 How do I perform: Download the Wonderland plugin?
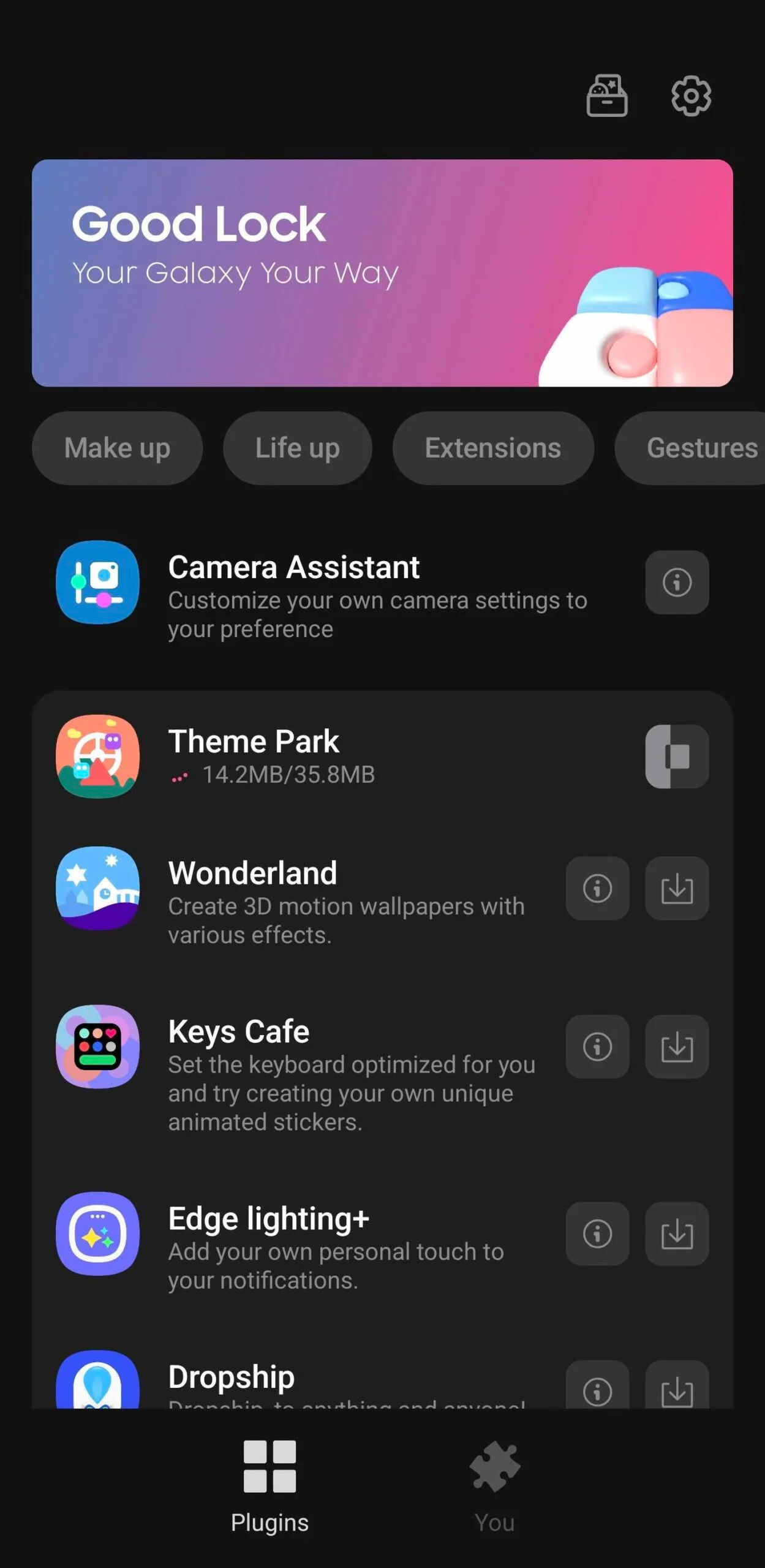coord(677,889)
